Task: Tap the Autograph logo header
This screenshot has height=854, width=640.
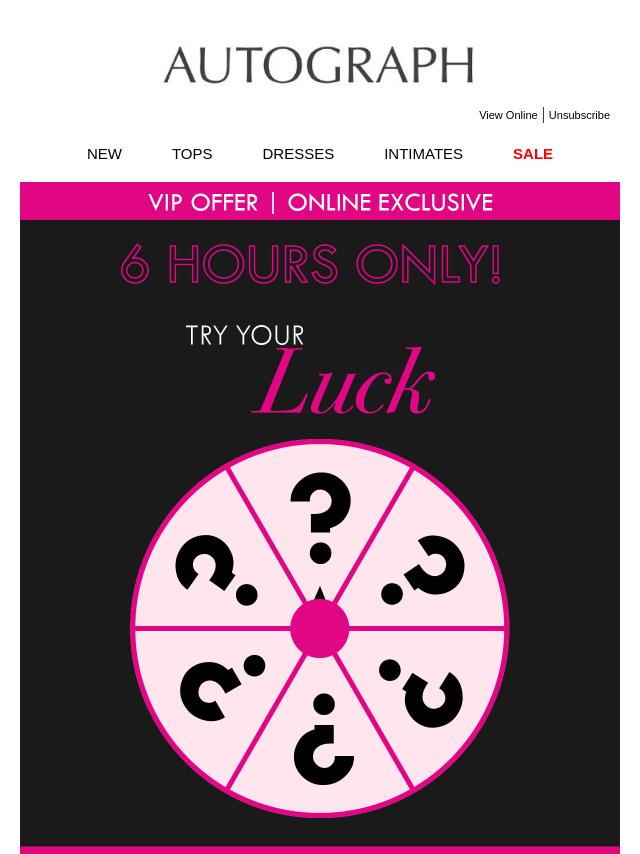Action: click(x=319, y=65)
